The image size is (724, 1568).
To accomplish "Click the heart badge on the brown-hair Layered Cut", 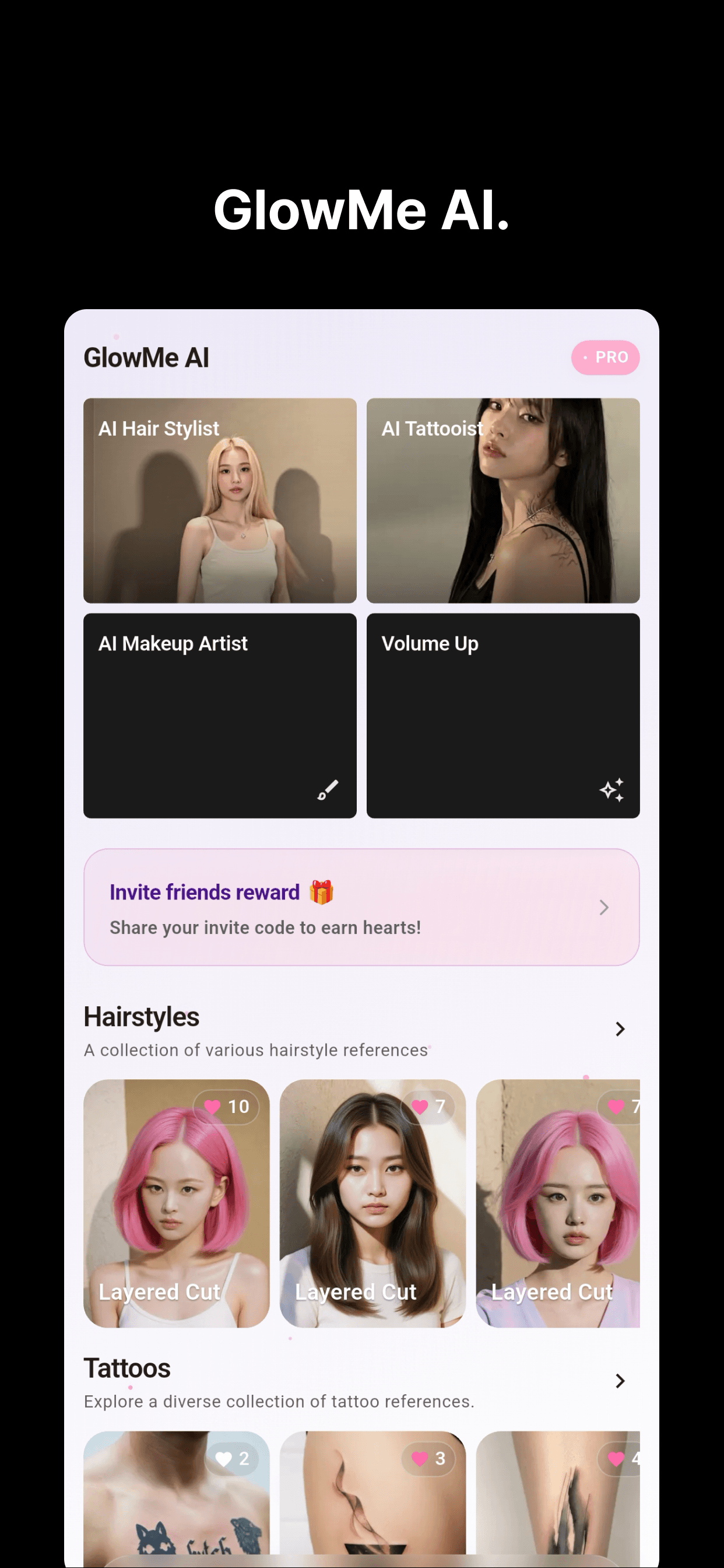I will pos(419,1107).
